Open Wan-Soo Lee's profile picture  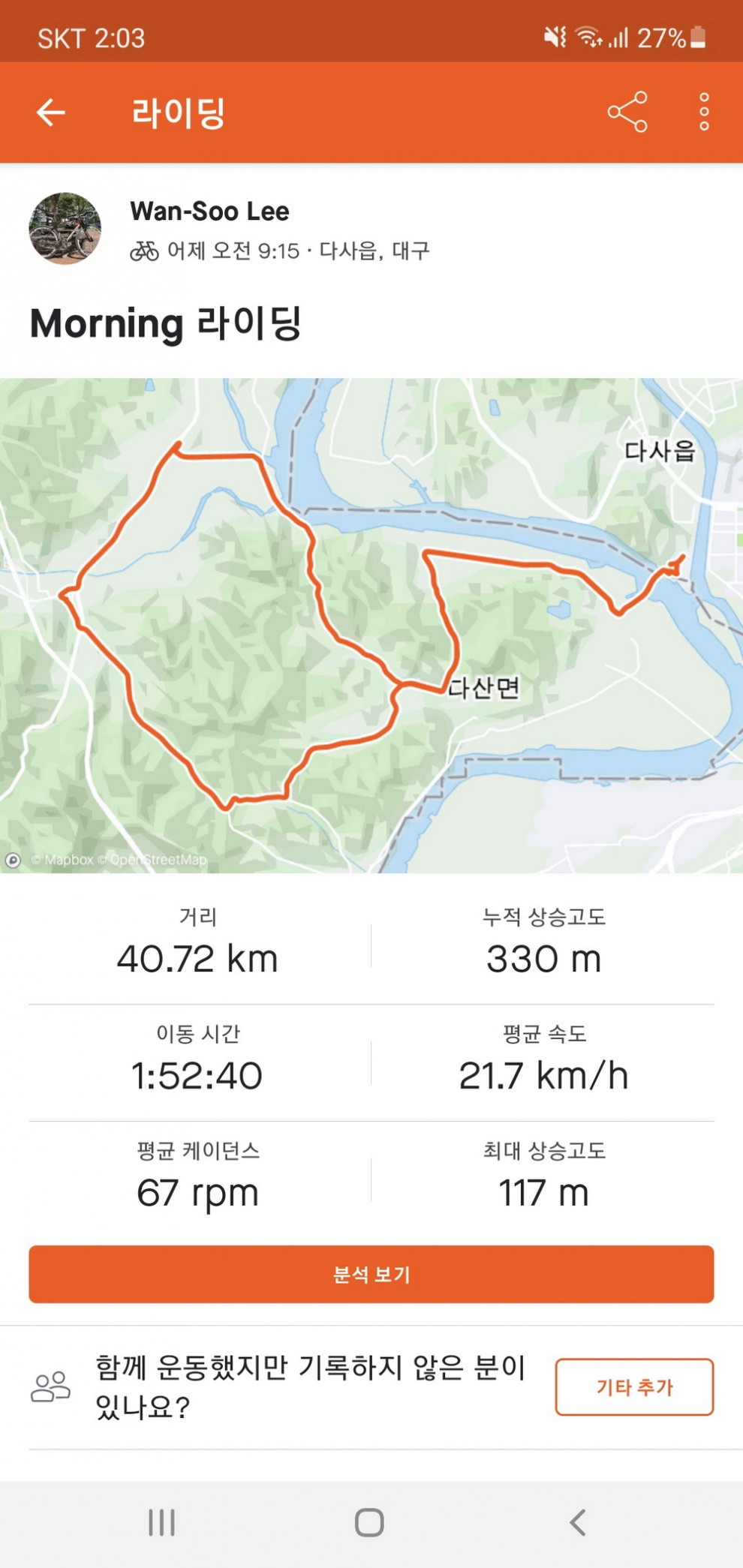pyautogui.click(x=65, y=229)
